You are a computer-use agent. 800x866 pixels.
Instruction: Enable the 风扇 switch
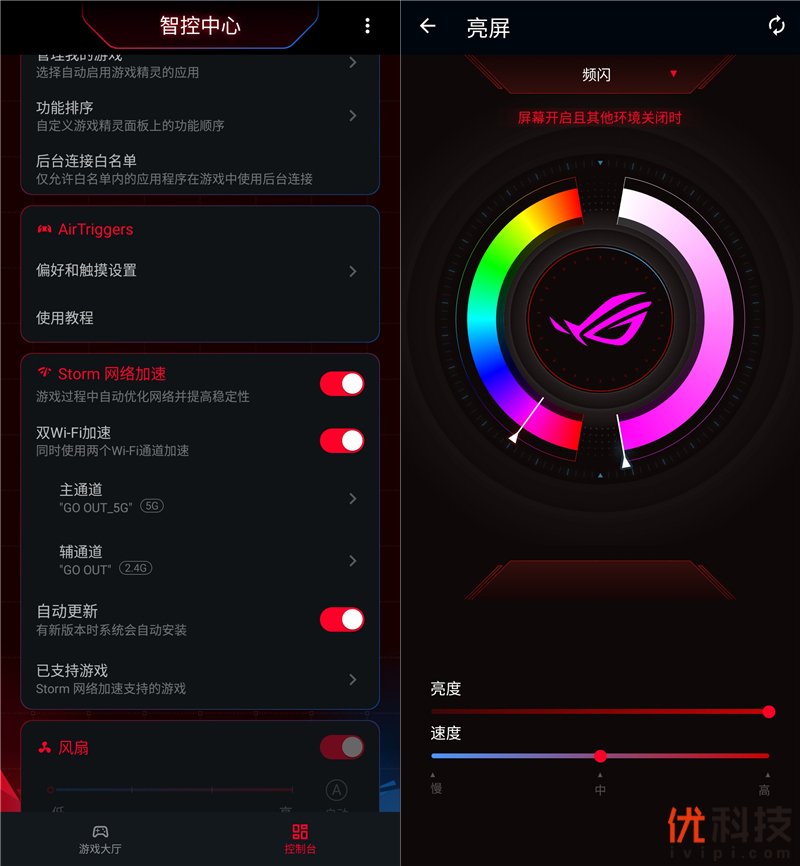pos(341,747)
